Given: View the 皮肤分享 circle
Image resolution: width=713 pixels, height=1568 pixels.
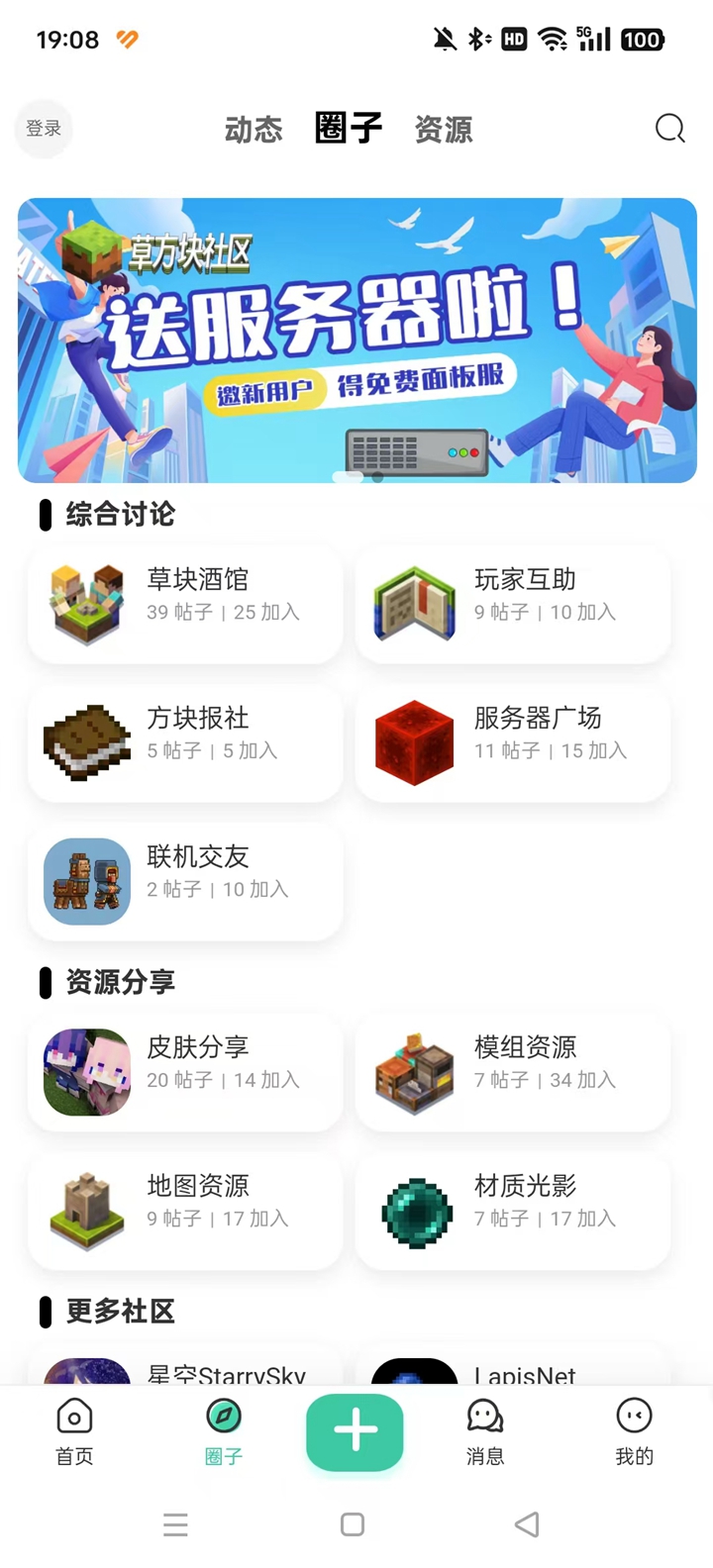Looking at the screenshot, I should tap(185, 1071).
